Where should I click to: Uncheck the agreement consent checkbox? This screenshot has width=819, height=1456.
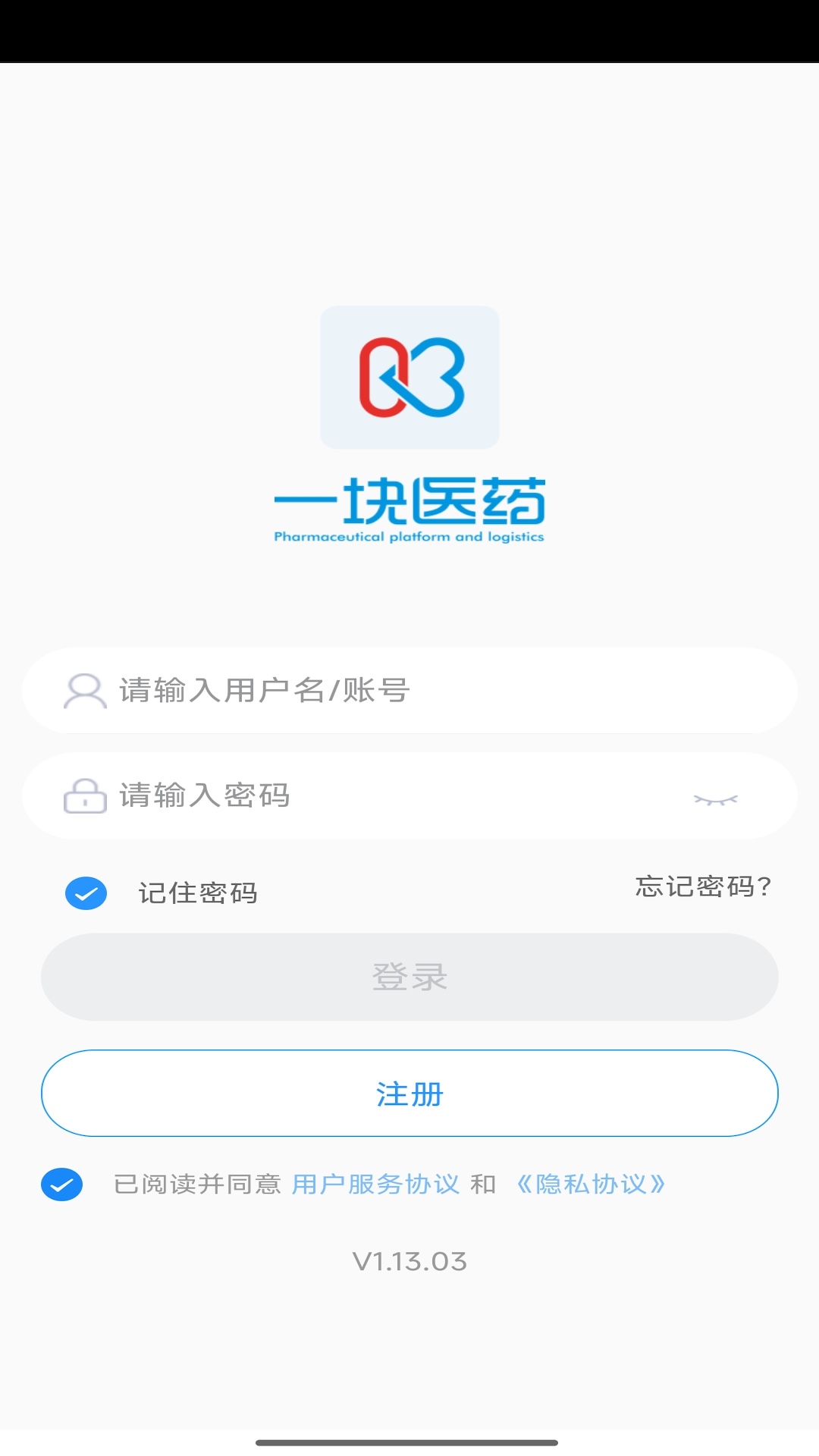coord(62,1185)
